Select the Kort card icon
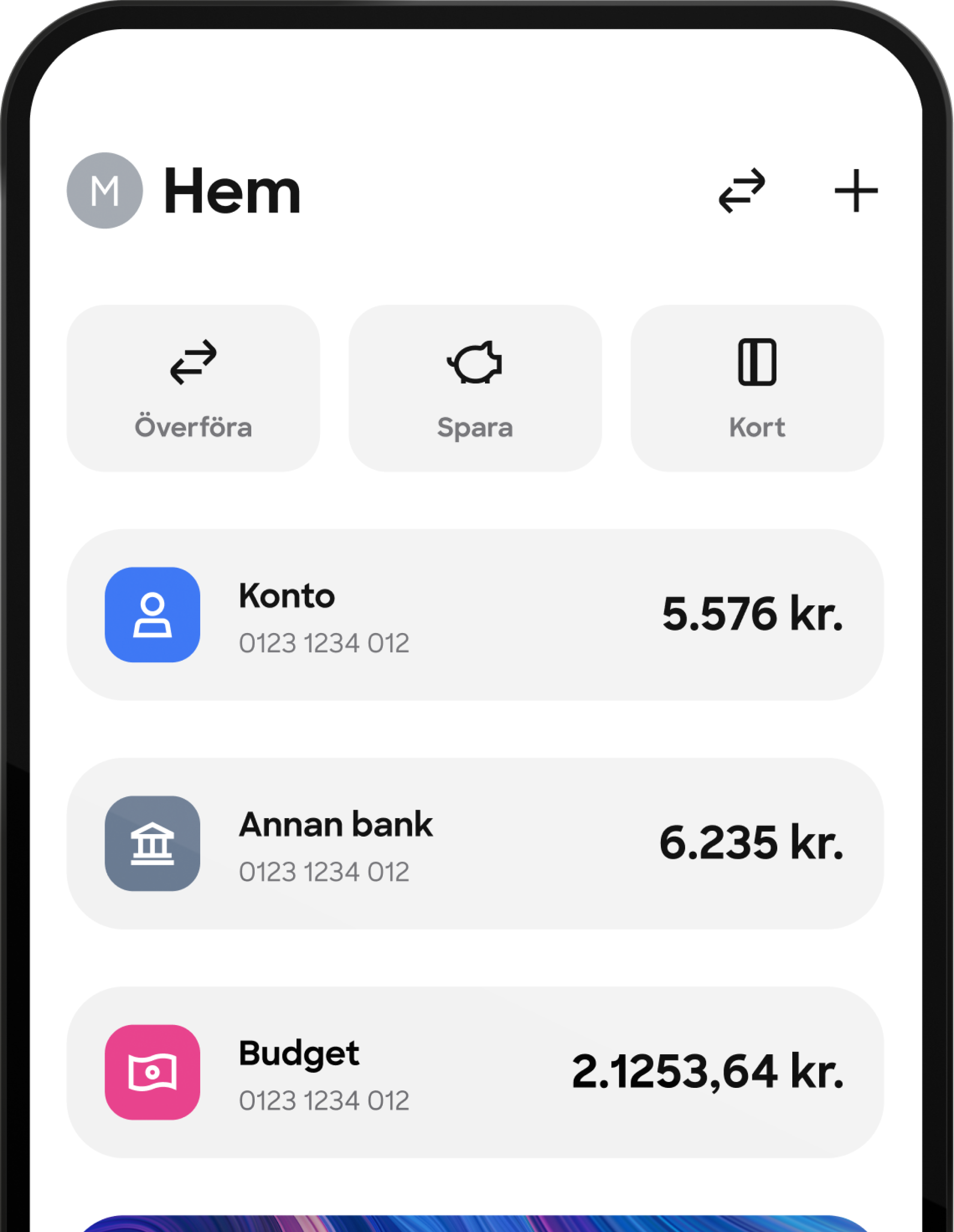 [757, 363]
